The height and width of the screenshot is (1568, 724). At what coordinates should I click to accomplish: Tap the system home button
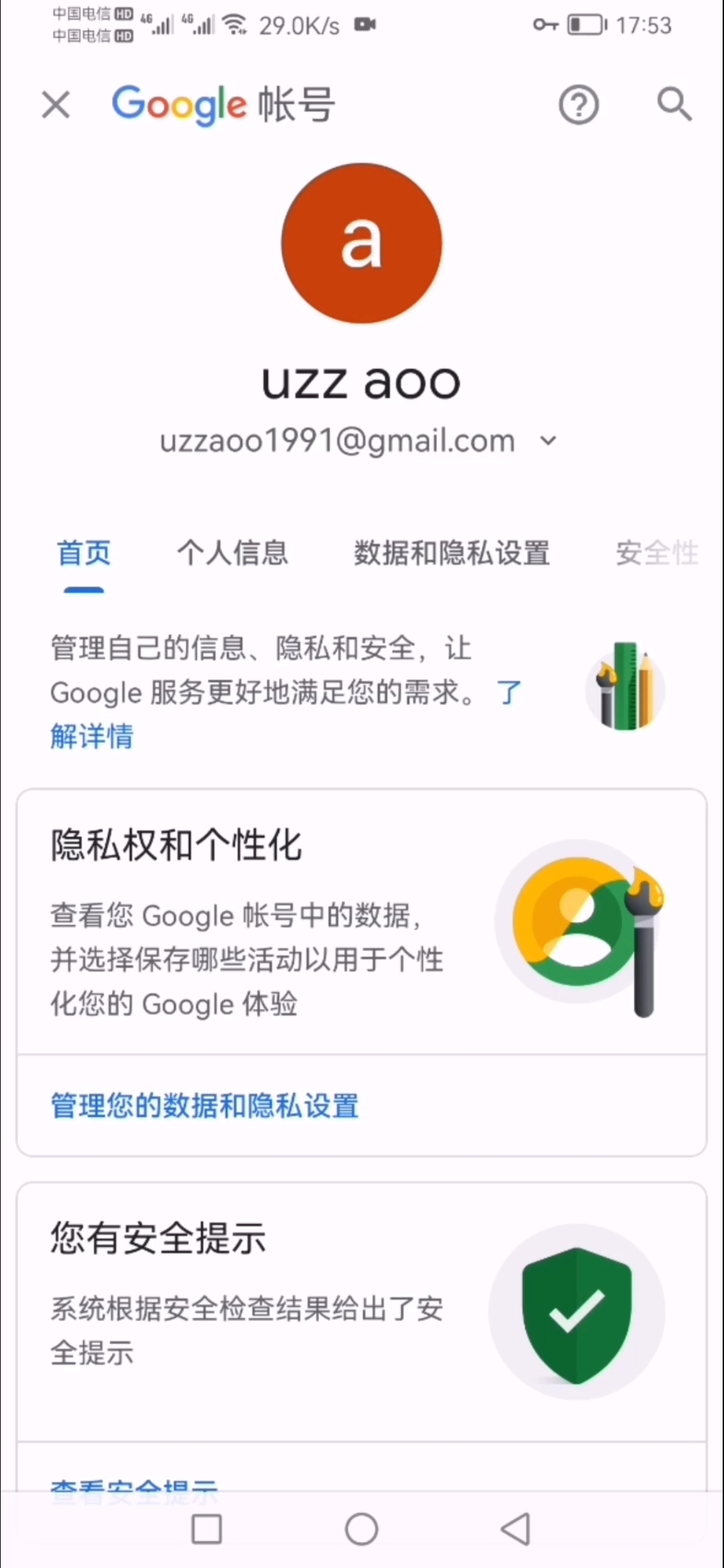362,1529
